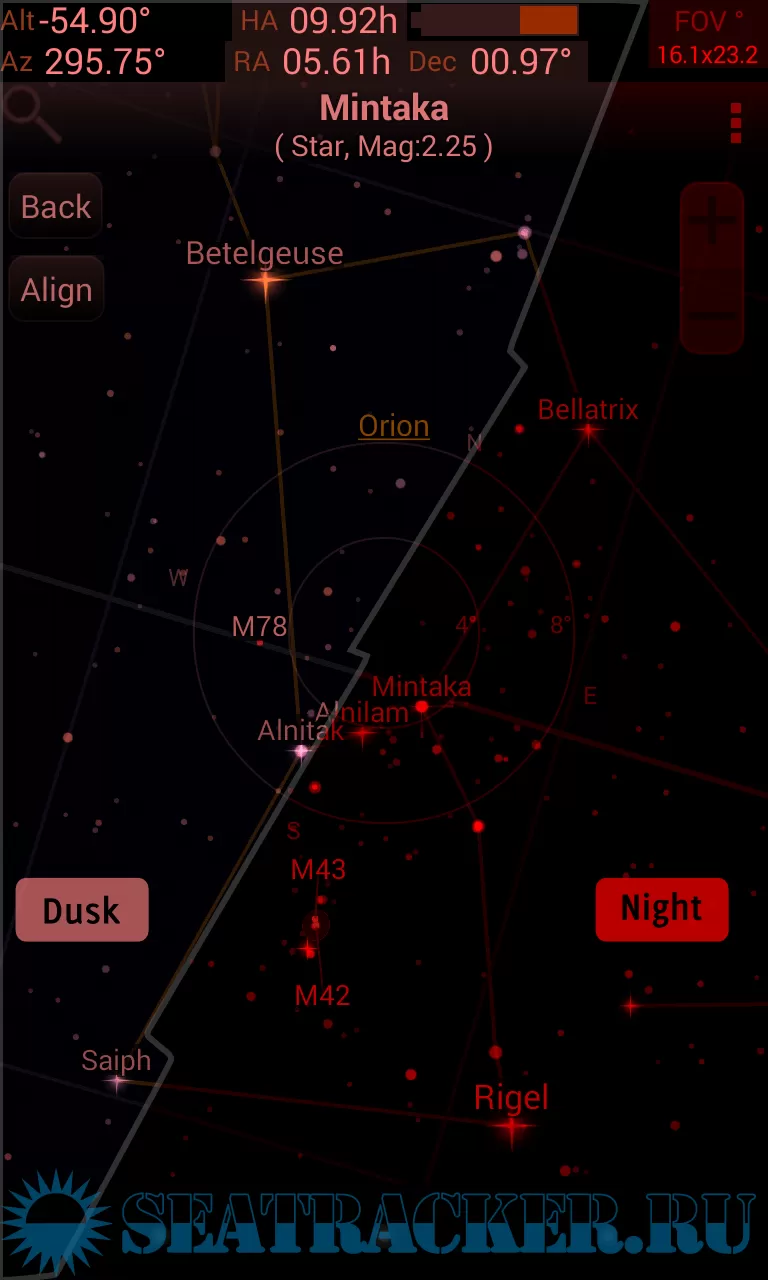The height and width of the screenshot is (1280, 768).
Task: Open the FOV field-of-view setting
Action: click(x=708, y=36)
